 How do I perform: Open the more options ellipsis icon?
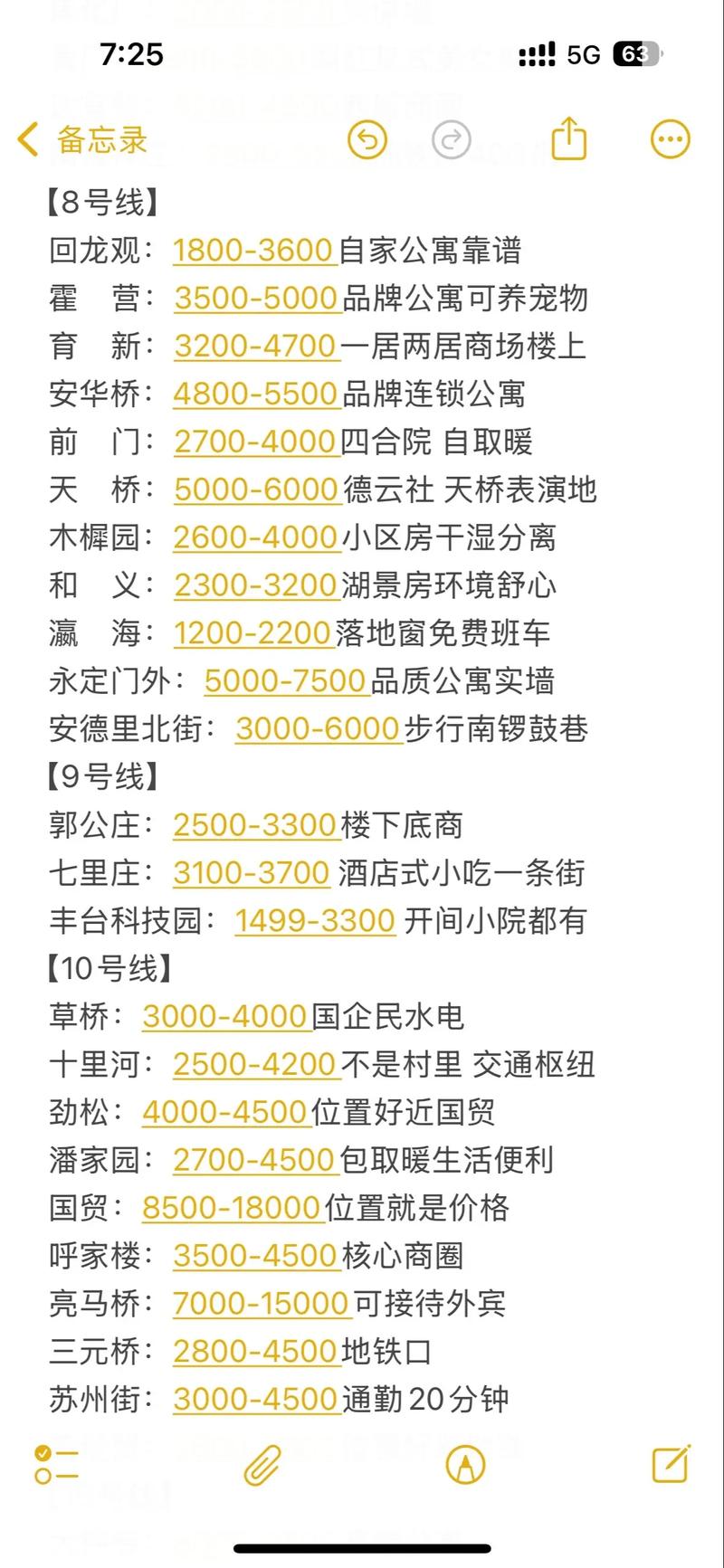(670, 140)
